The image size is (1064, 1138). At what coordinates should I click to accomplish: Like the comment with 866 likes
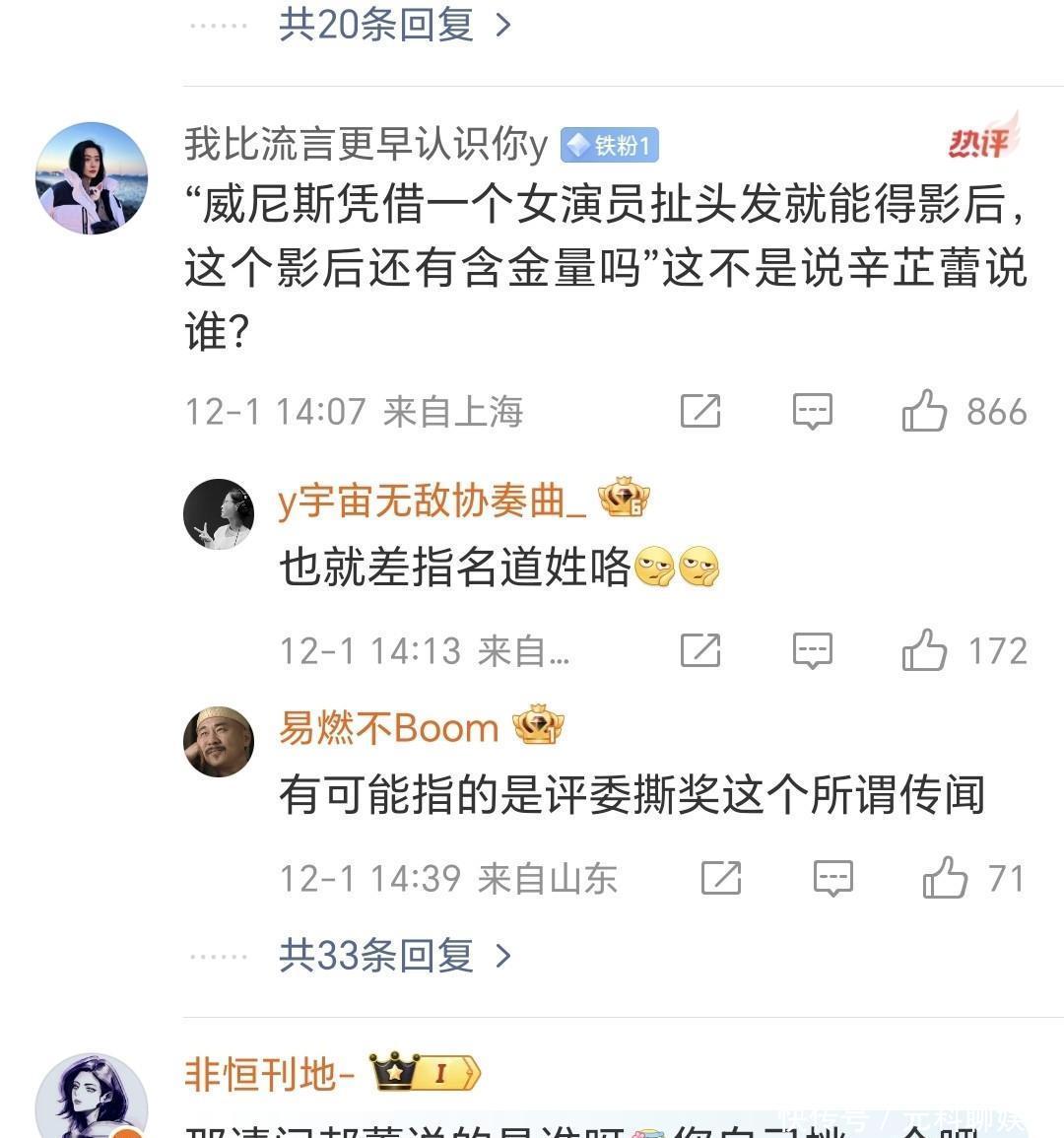coord(924,411)
